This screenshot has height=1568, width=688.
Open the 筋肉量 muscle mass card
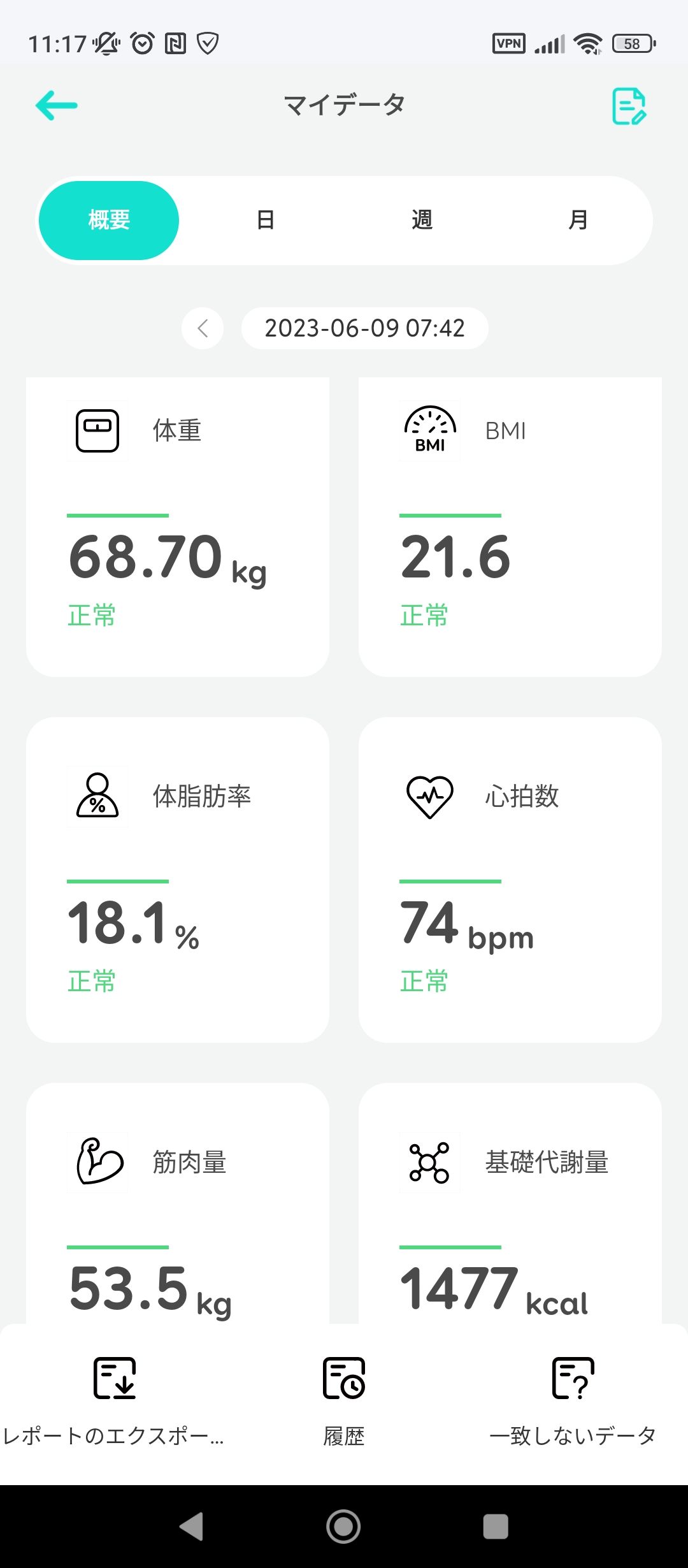click(x=178, y=1211)
